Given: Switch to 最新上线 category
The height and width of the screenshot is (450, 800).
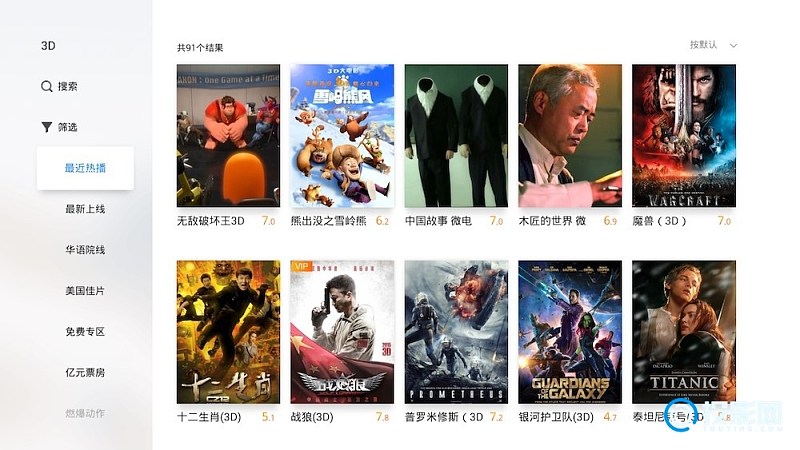Looking at the screenshot, I should click(85, 209).
